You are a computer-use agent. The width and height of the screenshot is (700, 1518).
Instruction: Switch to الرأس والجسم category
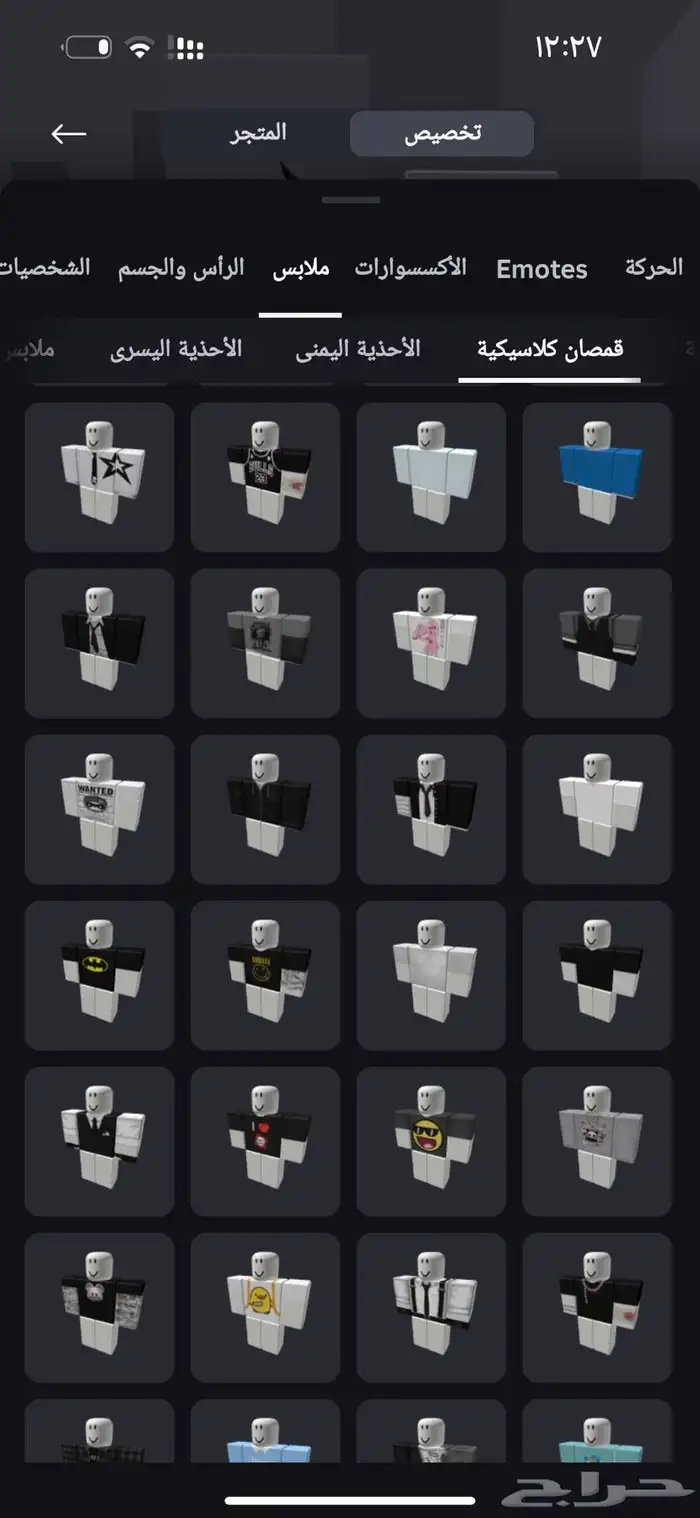(x=181, y=268)
